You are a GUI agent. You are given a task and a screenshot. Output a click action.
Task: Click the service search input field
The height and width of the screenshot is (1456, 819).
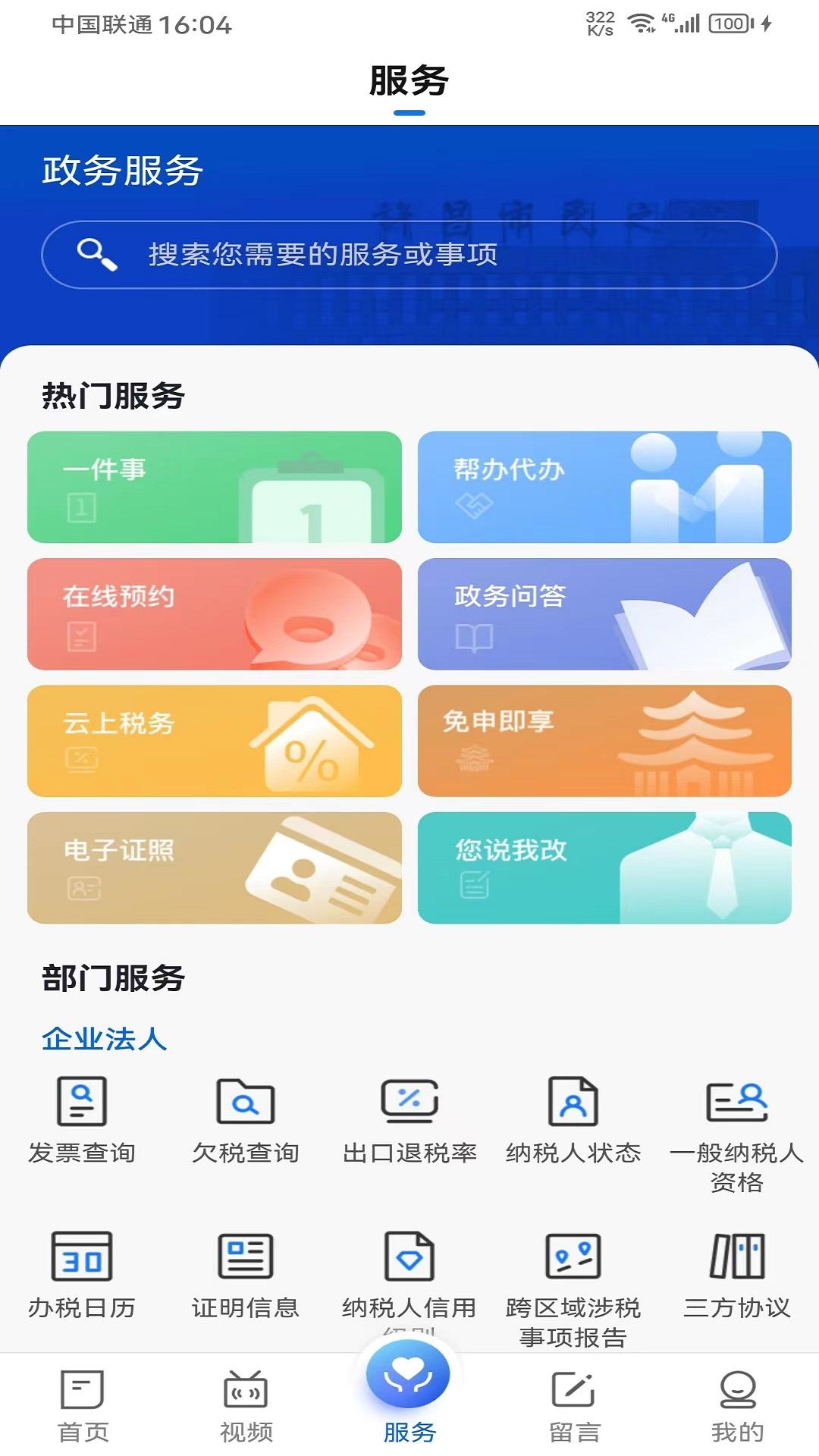tap(409, 255)
